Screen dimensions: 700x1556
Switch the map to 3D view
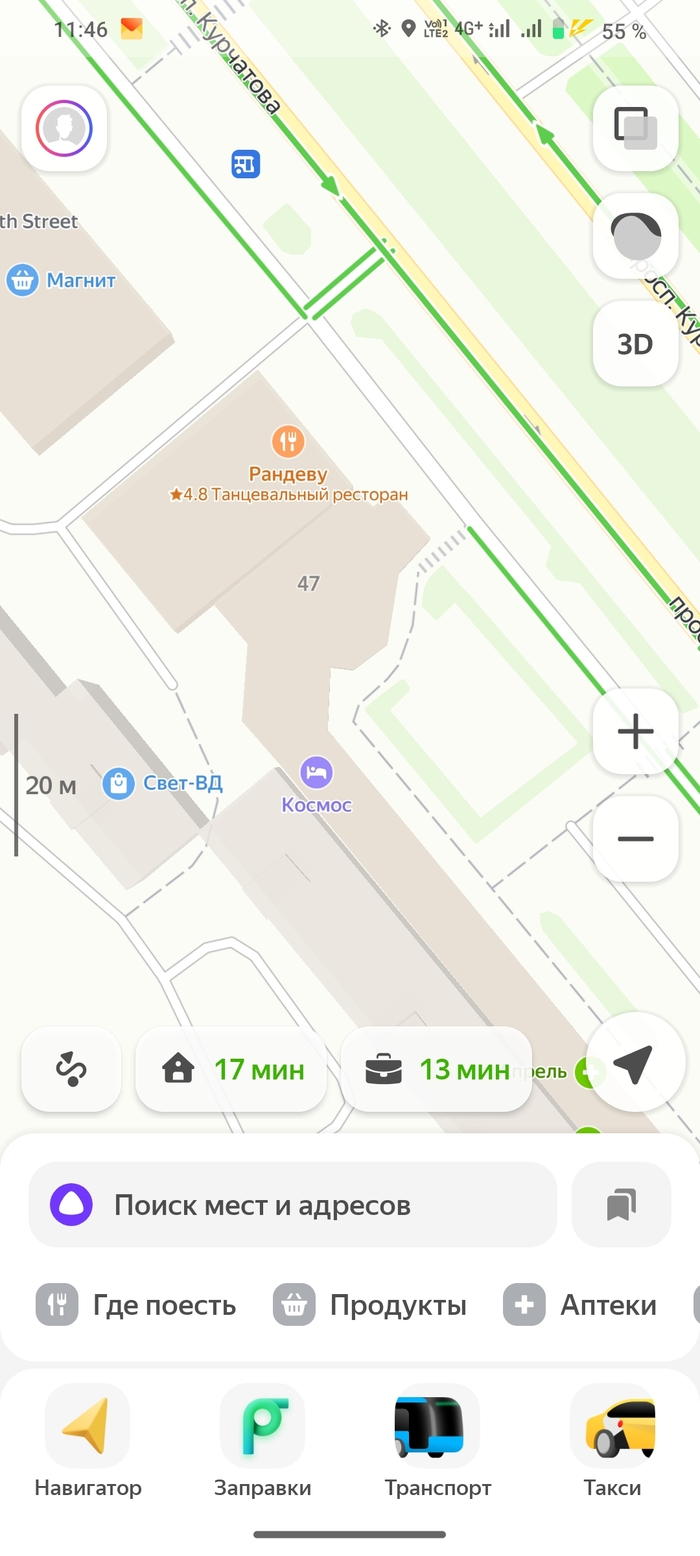pyautogui.click(x=635, y=344)
